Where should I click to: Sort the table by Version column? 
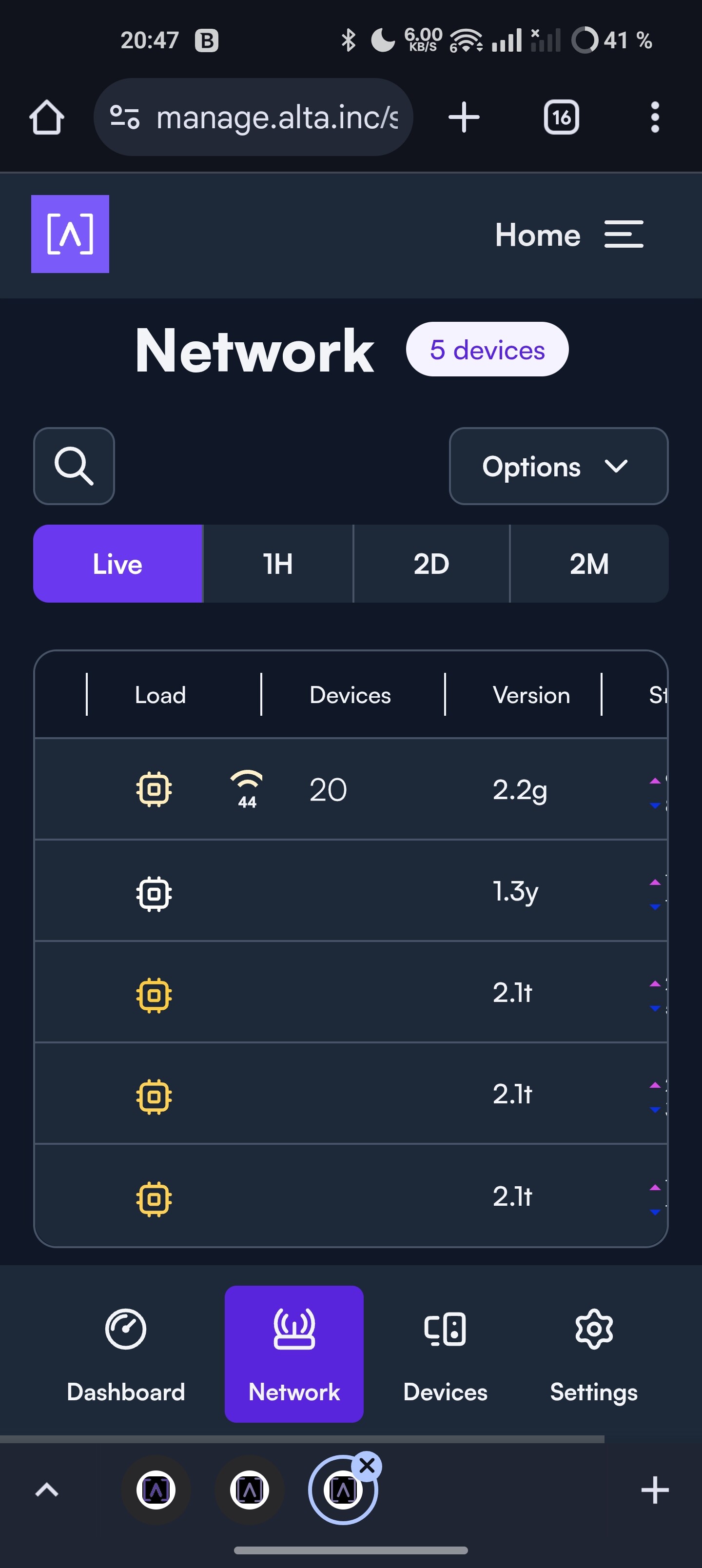tap(531, 694)
